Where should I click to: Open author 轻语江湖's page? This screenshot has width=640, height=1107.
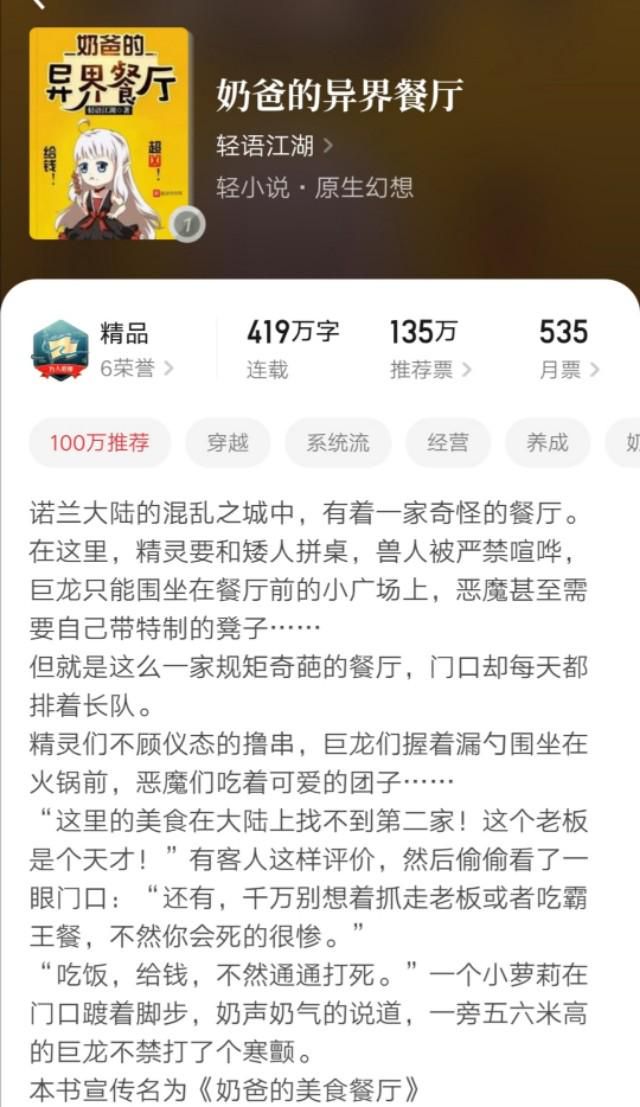pyautogui.click(x=274, y=147)
